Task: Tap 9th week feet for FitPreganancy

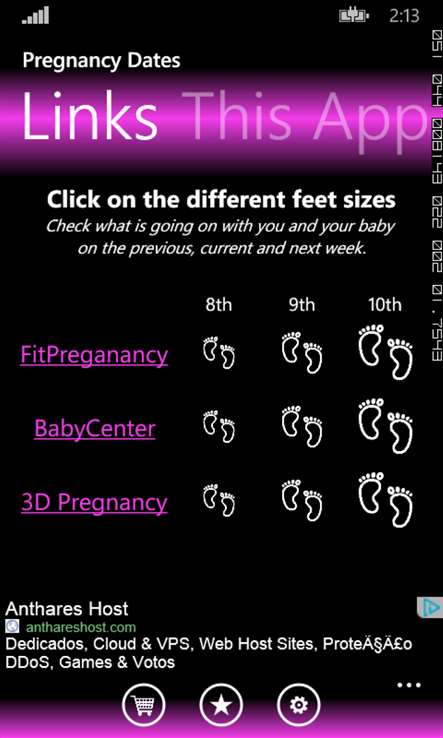Action: [x=302, y=353]
